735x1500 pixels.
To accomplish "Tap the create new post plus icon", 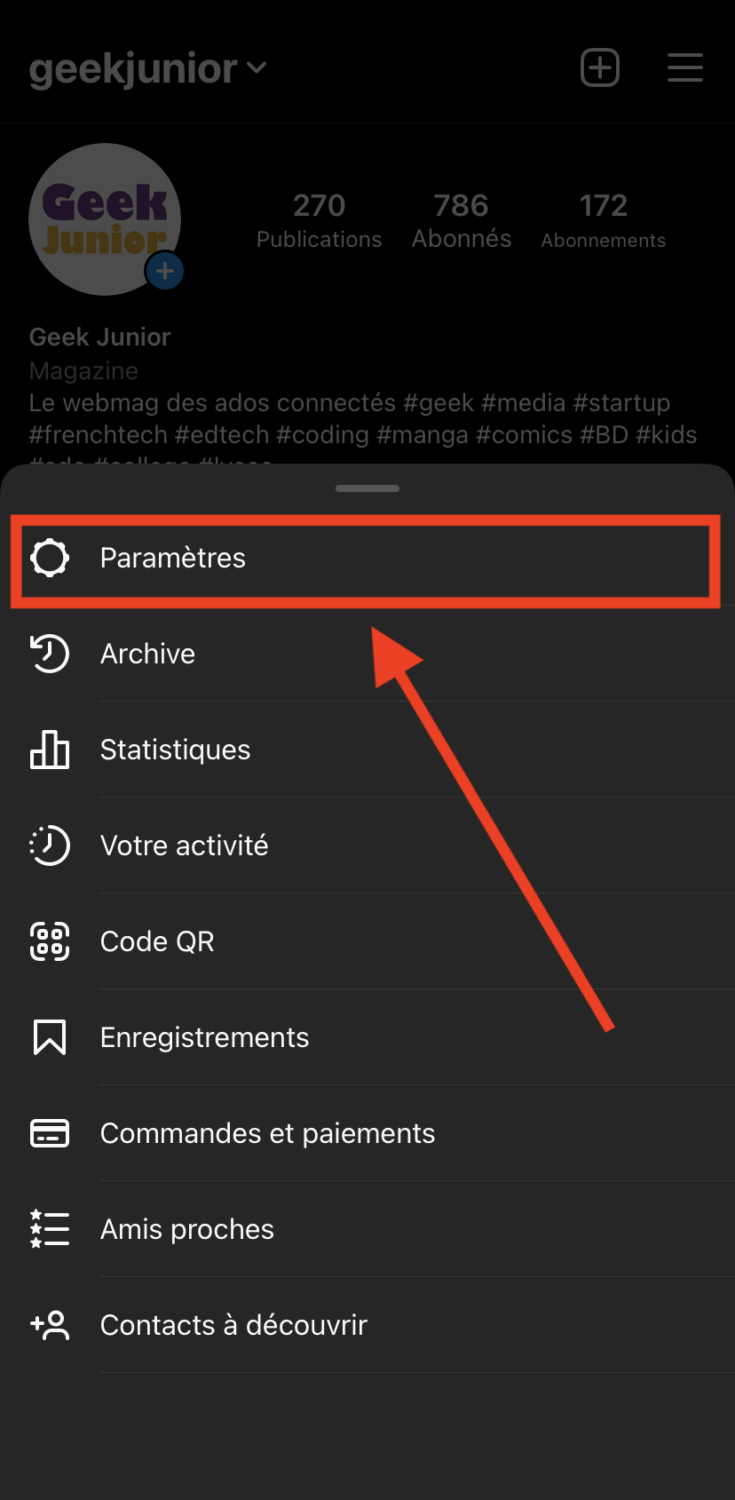I will 600,68.
